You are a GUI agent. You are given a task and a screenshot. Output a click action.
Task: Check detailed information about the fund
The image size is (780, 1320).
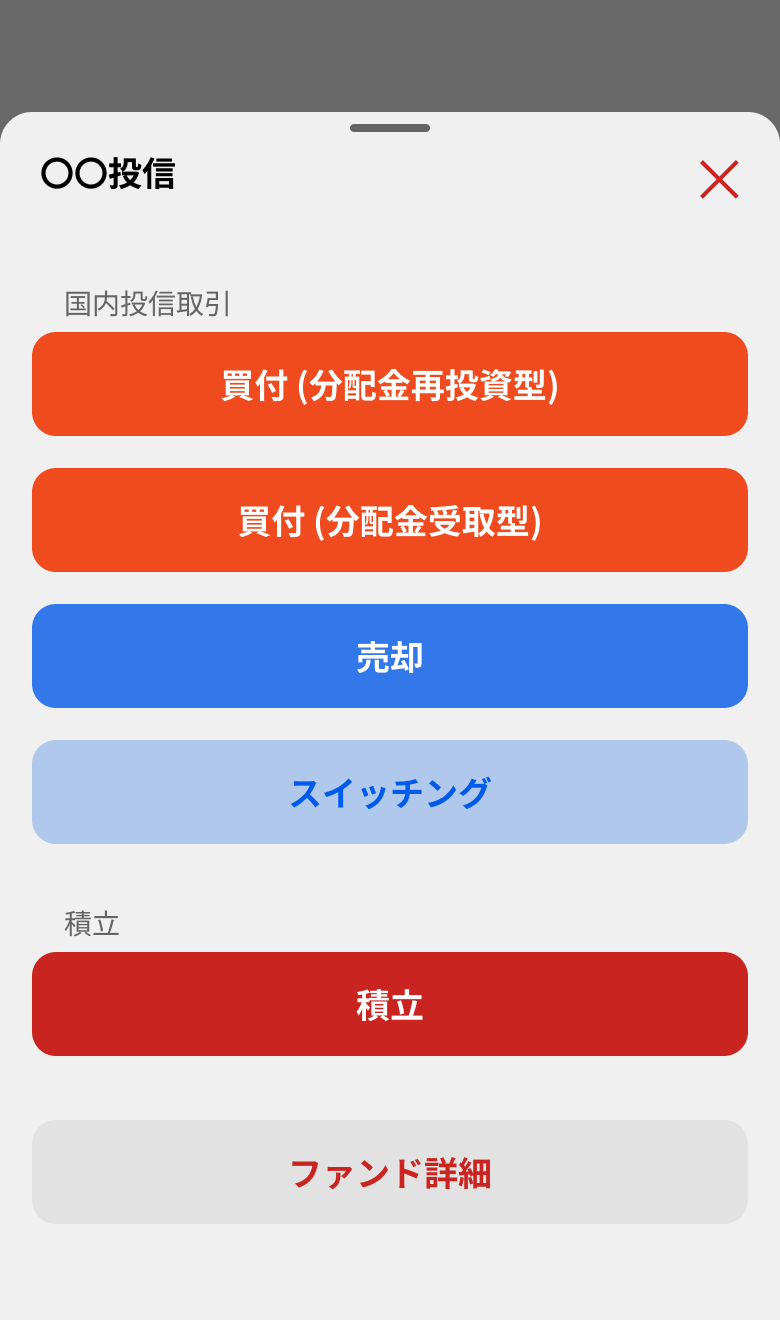click(x=390, y=1172)
